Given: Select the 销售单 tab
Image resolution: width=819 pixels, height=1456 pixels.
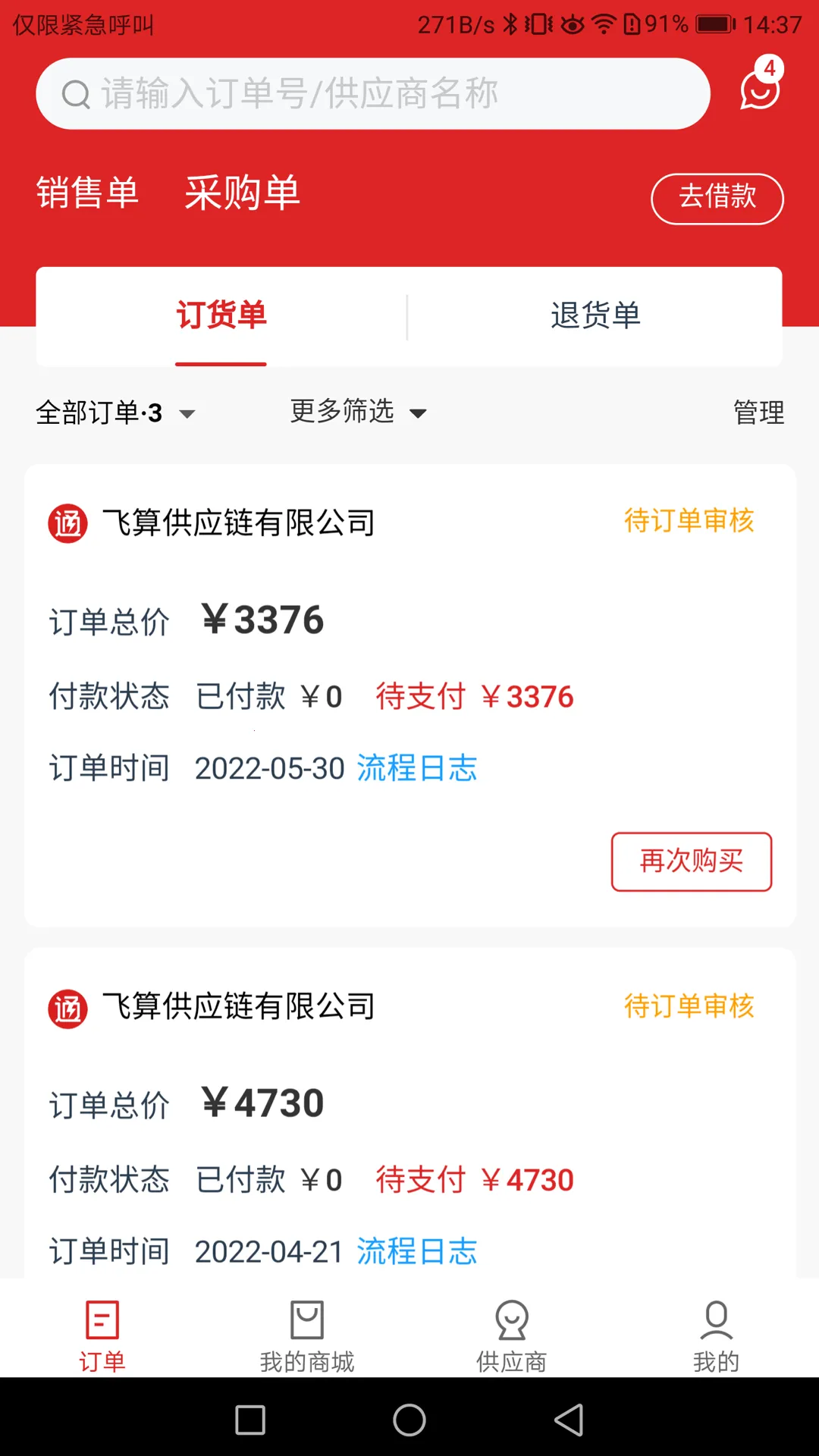Looking at the screenshot, I should pos(86,194).
